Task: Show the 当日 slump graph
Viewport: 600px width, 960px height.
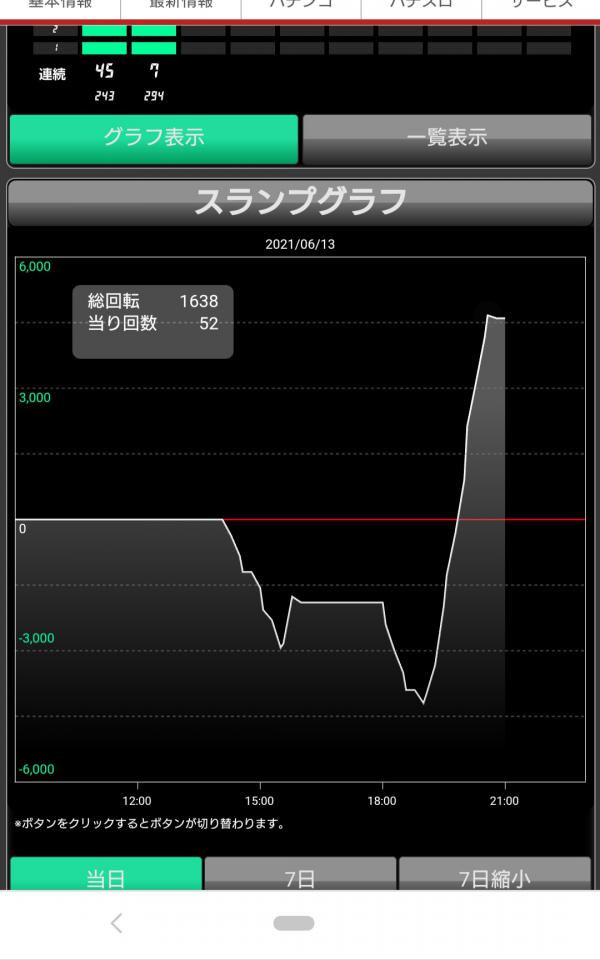Action: point(106,875)
